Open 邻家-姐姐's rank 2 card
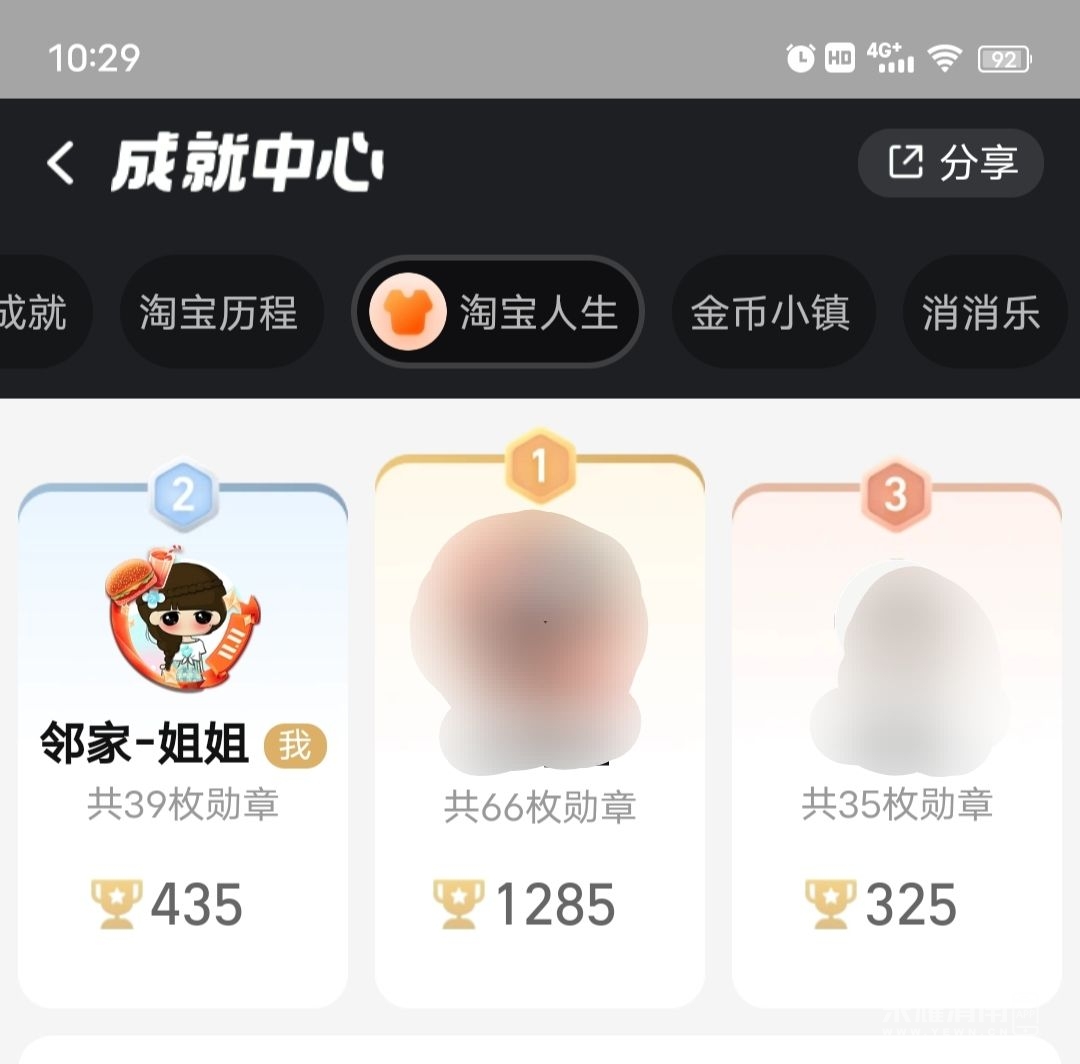The width and height of the screenshot is (1080, 1064). (183, 745)
